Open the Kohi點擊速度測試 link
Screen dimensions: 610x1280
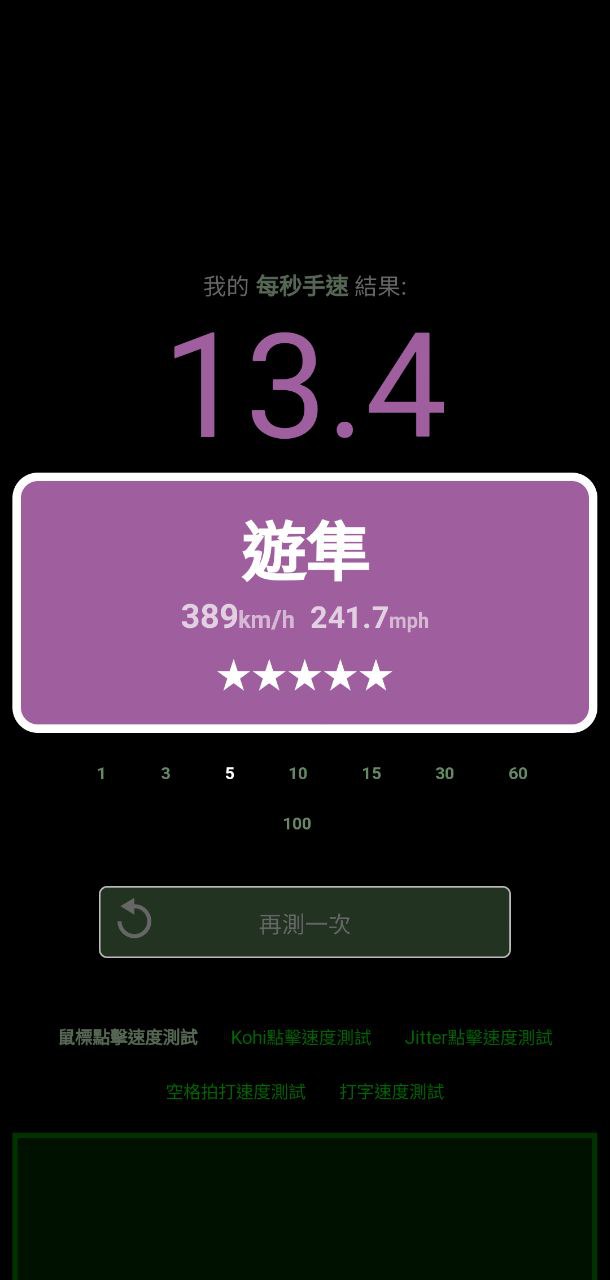point(301,1037)
